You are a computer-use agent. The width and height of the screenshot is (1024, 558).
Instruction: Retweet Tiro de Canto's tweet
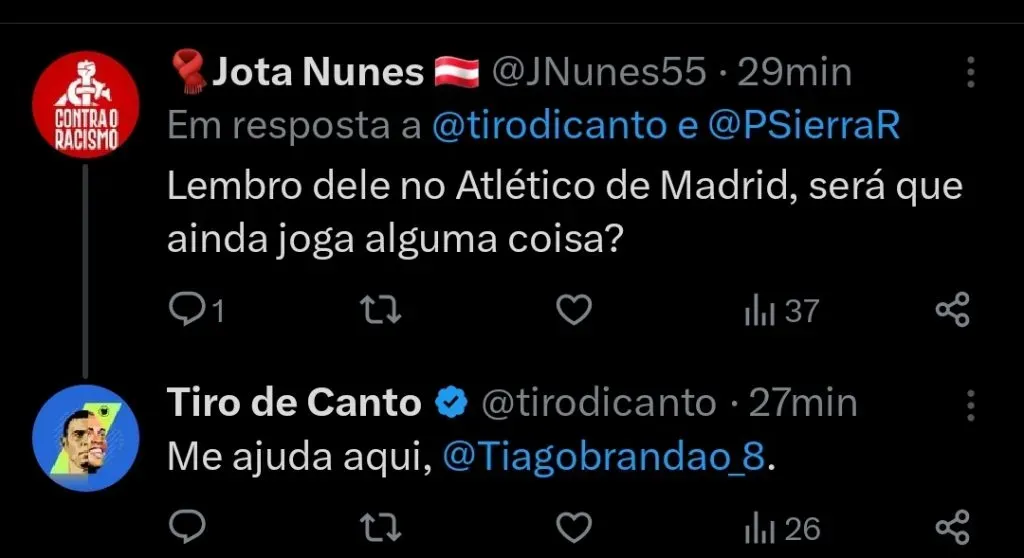[x=381, y=526]
